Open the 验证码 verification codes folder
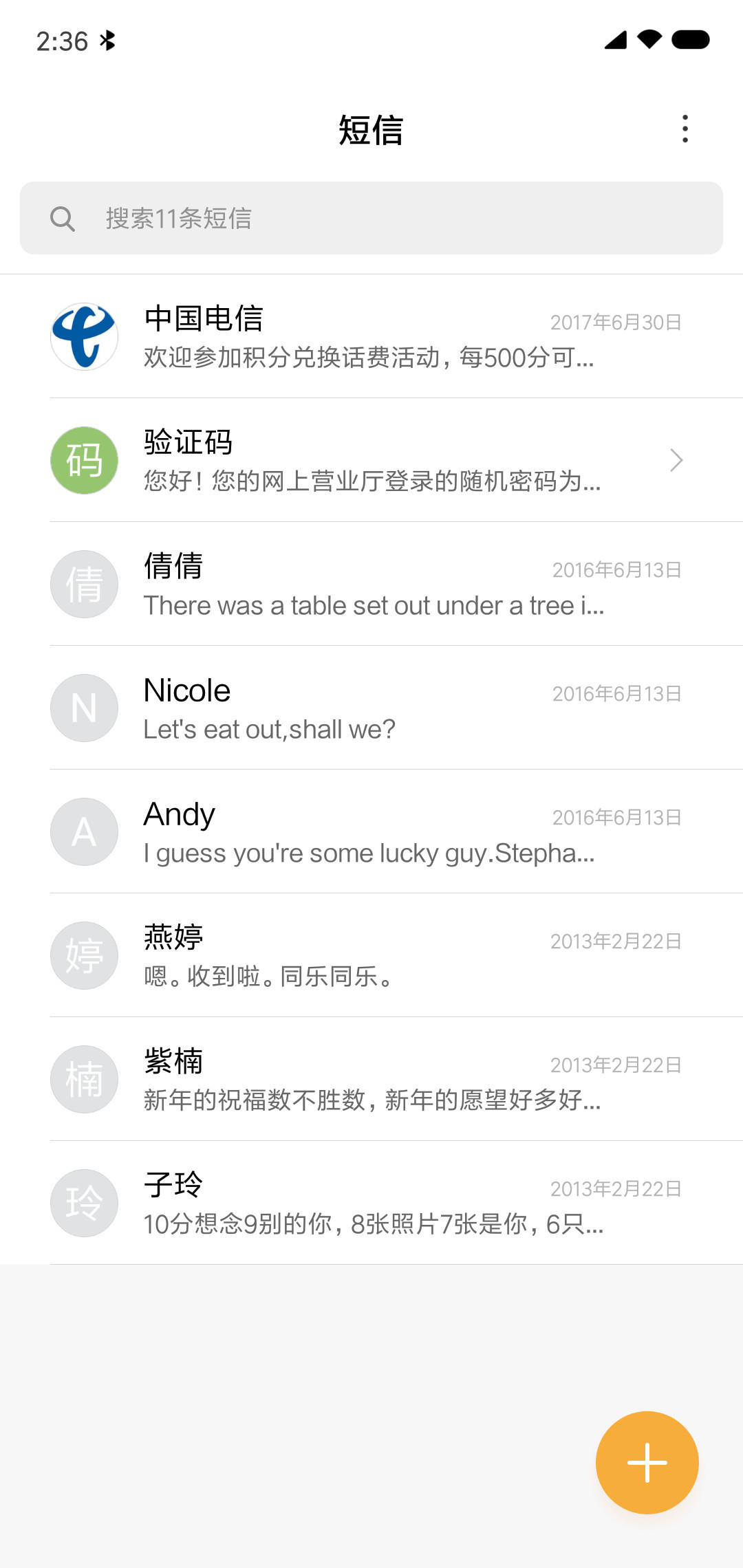The image size is (743, 1568). point(371,460)
